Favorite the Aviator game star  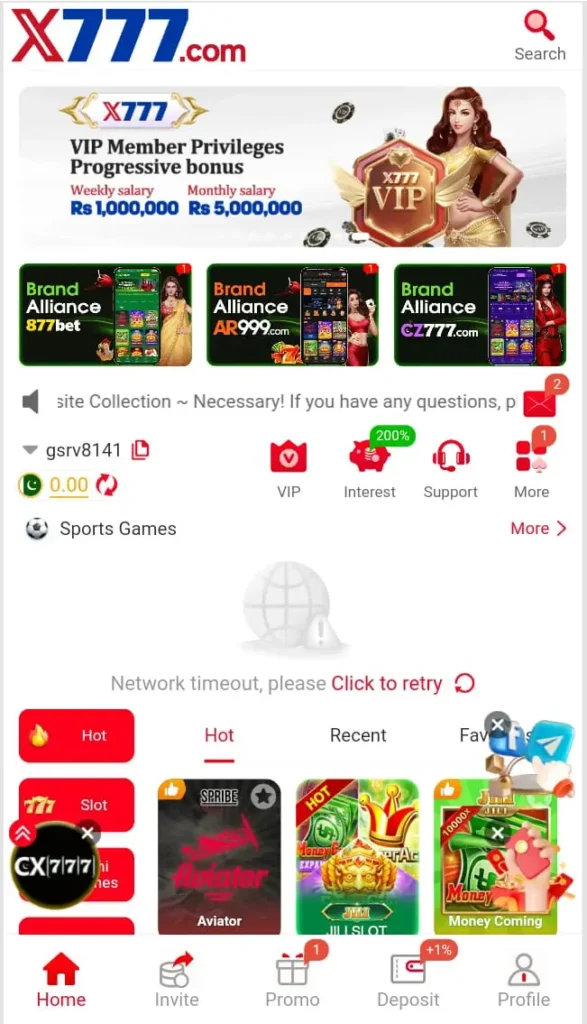click(263, 796)
